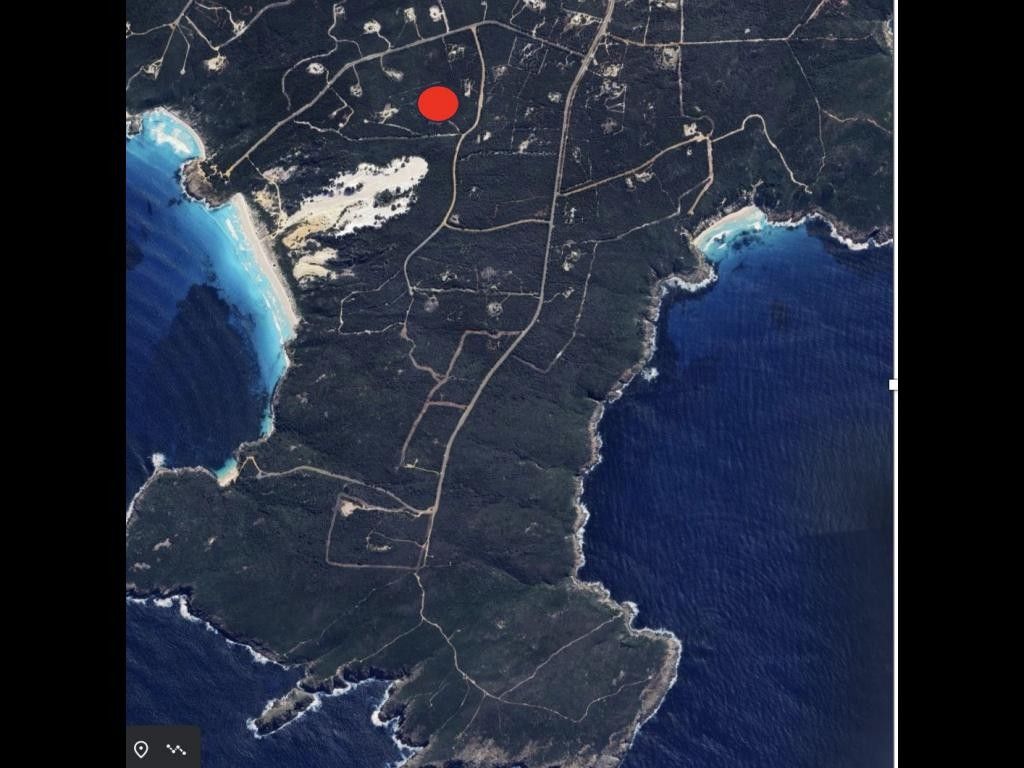The image size is (1024, 768).
Task: Select the location pin marker tool
Action: pyautogui.click(x=142, y=749)
